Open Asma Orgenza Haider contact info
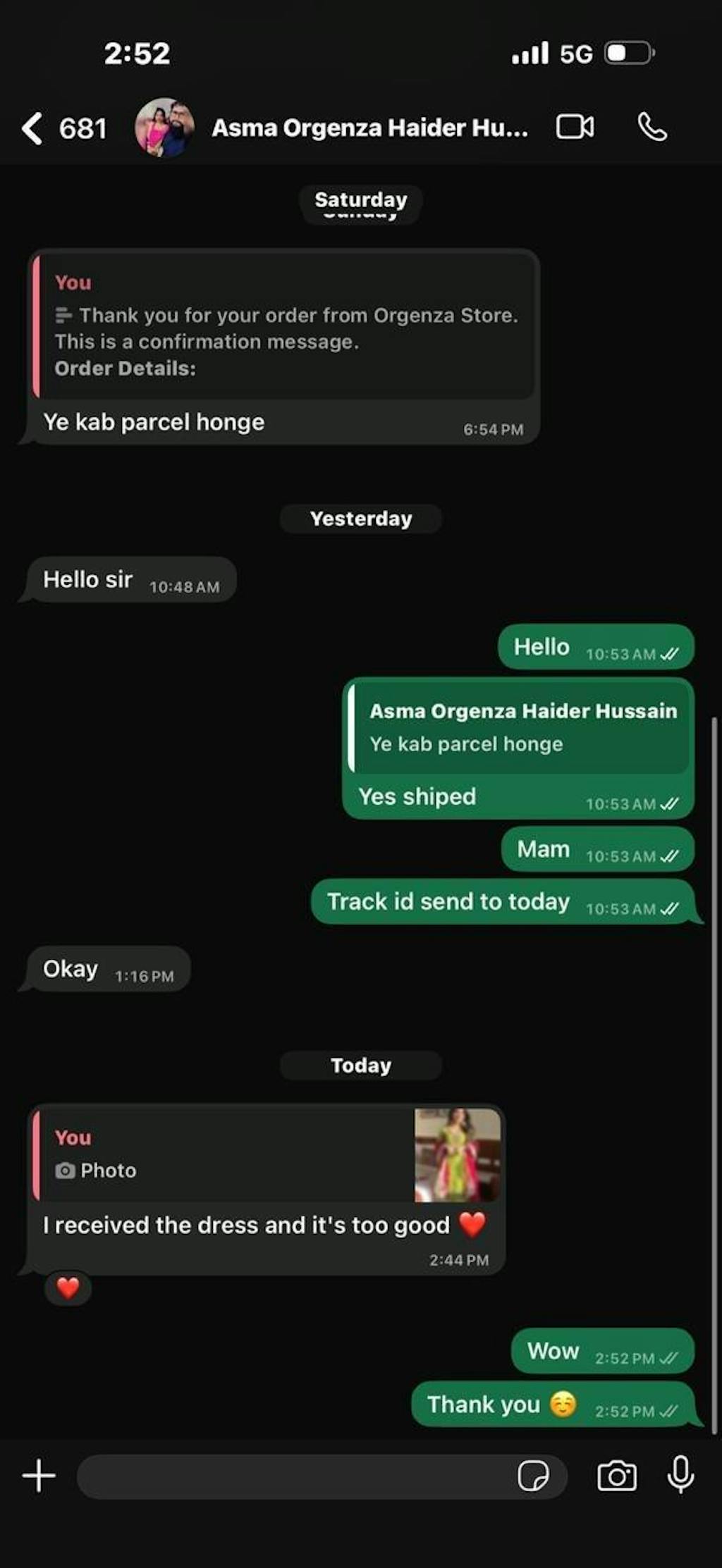The width and height of the screenshot is (722, 1568). coord(369,128)
